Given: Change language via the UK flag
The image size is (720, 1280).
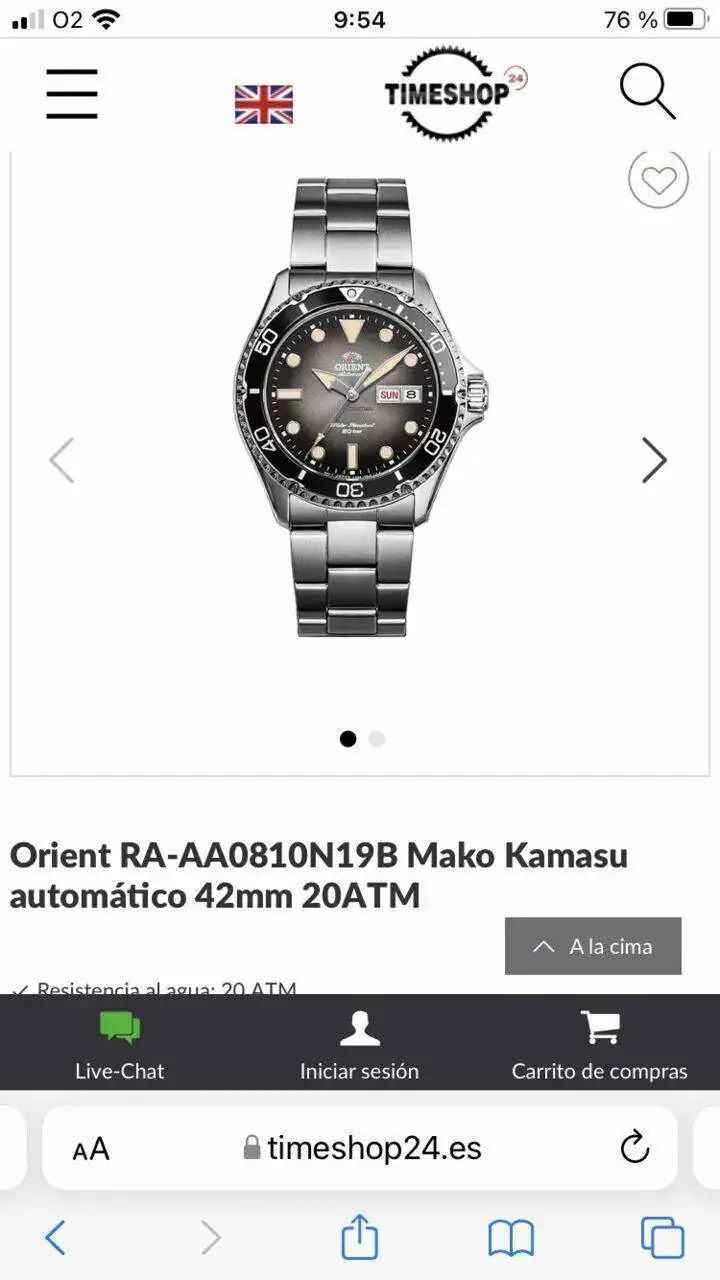Looking at the screenshot, I should (x=264, y=104).
